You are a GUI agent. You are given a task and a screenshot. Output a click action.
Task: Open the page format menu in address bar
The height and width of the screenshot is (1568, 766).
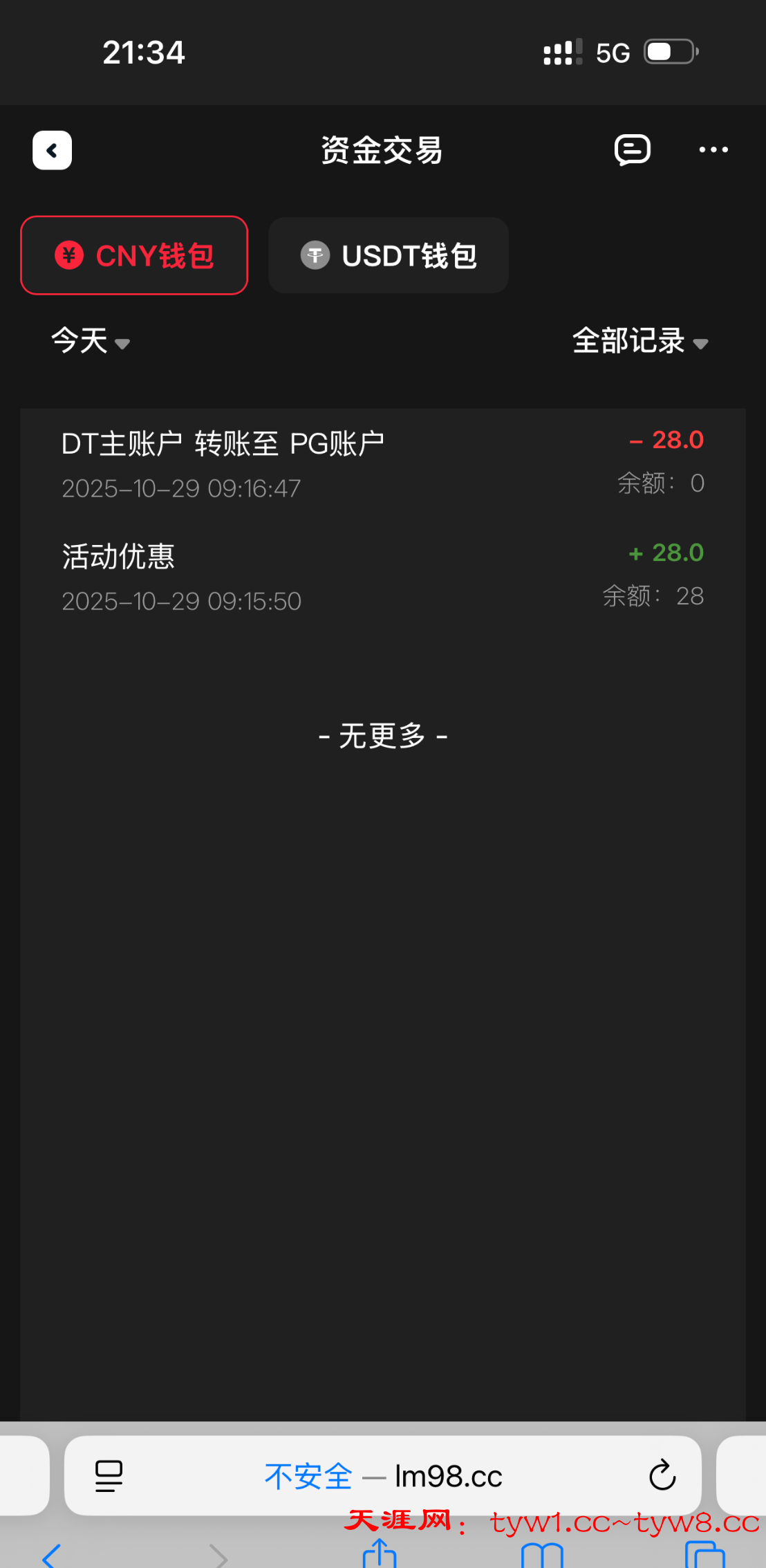109,1477
